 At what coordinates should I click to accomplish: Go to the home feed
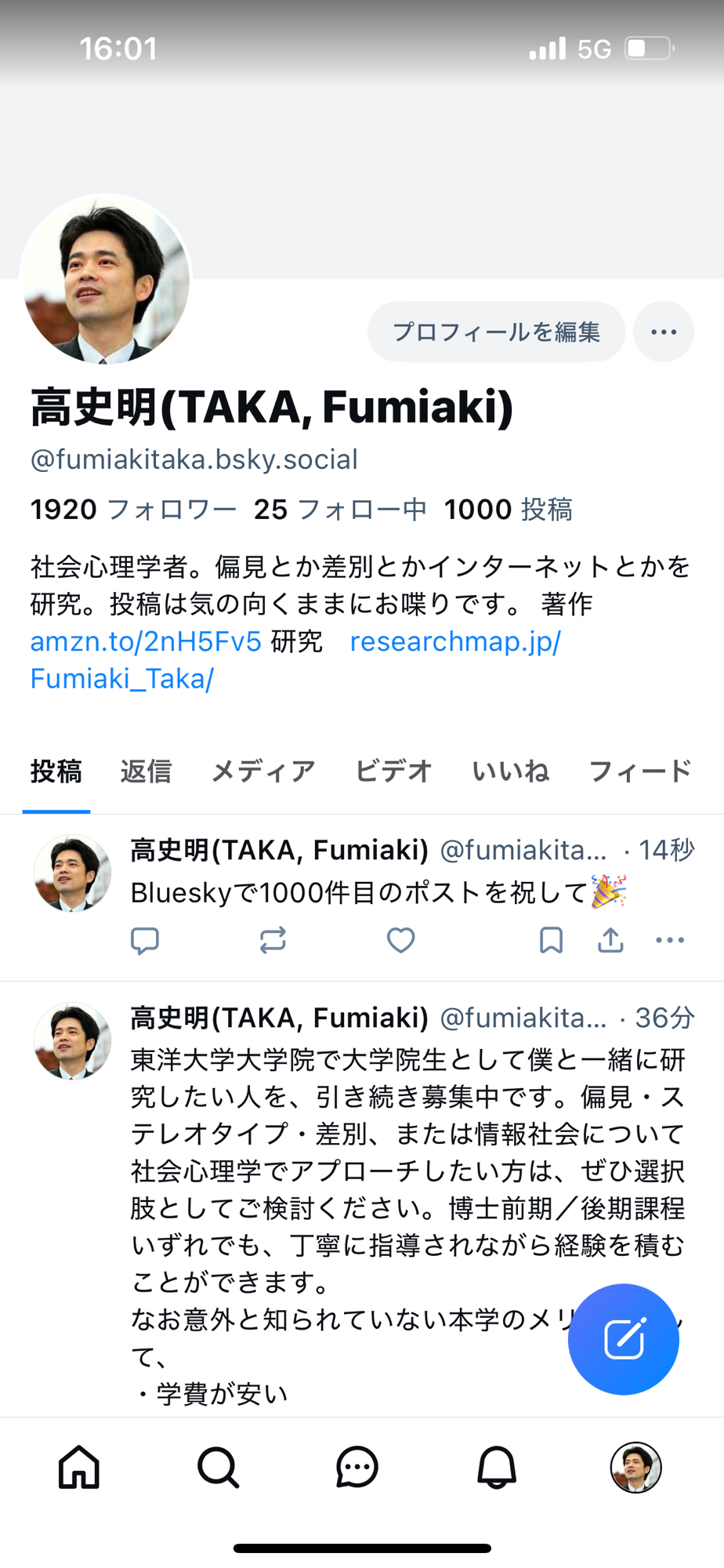[79, 1467]
